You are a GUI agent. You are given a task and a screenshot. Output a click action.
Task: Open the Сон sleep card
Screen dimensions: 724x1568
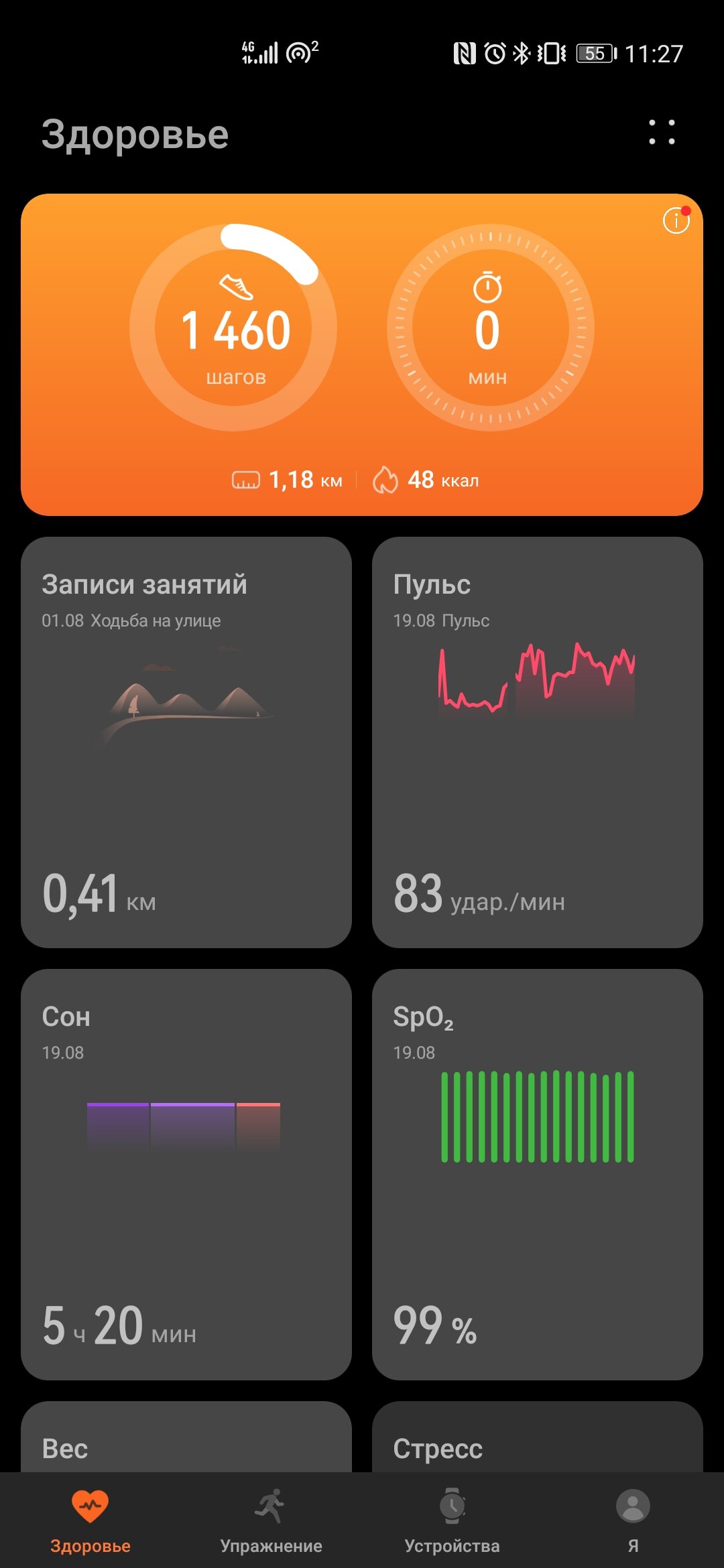pyautogui.click(x=186, y=1174)
